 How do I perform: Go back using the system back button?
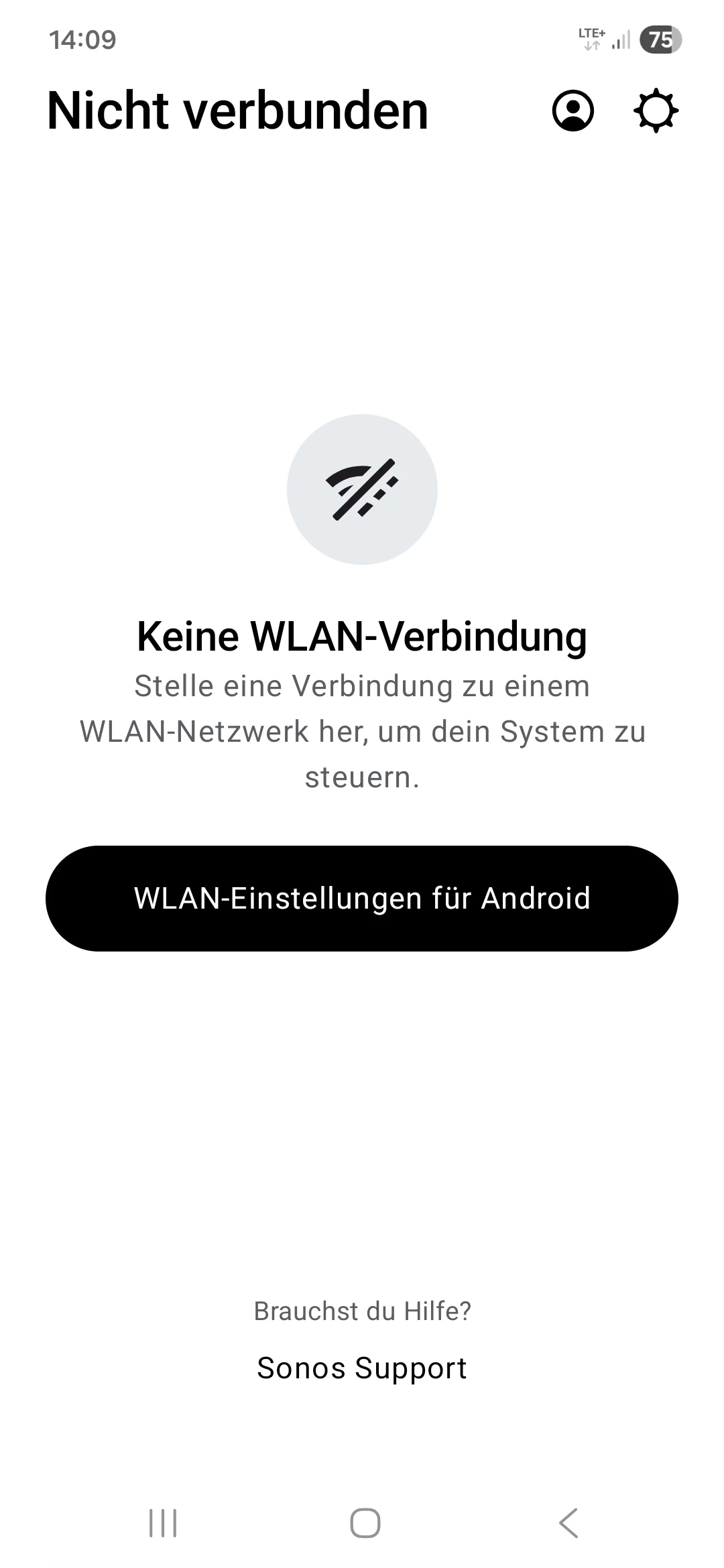[568, 1523]
